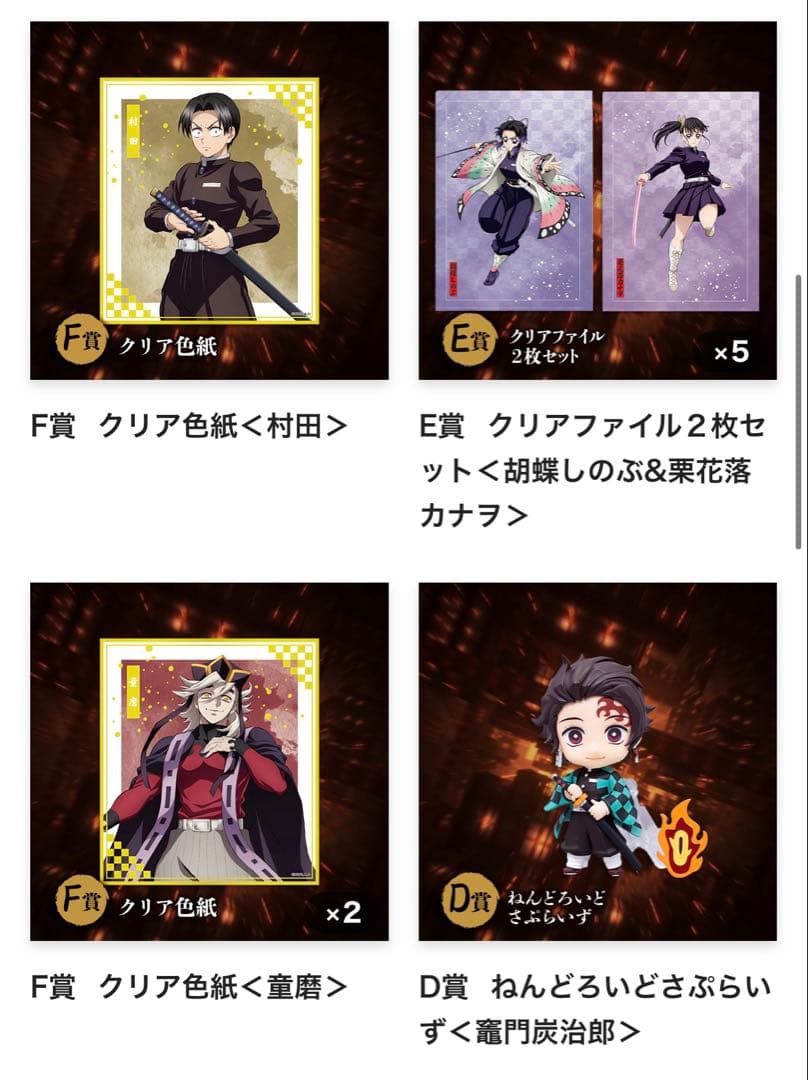
Task: Open the F賞 クリア色紙 童磨 prize tile
Action: (x=209, y=761)
